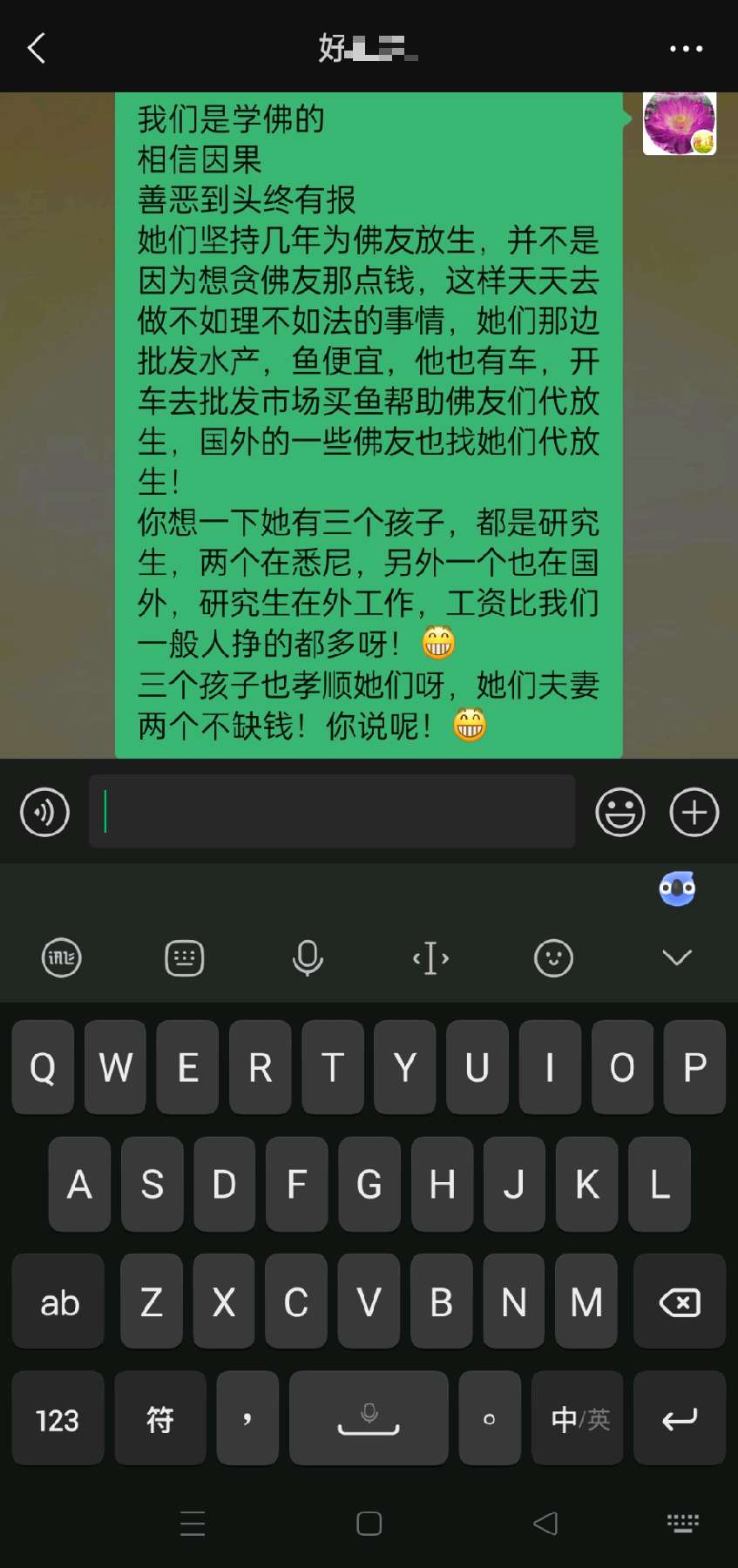Toggle Chinese/English input with 中/英 key
This screenshot has height=1568, width=738.
click(x=579, y=1420)
